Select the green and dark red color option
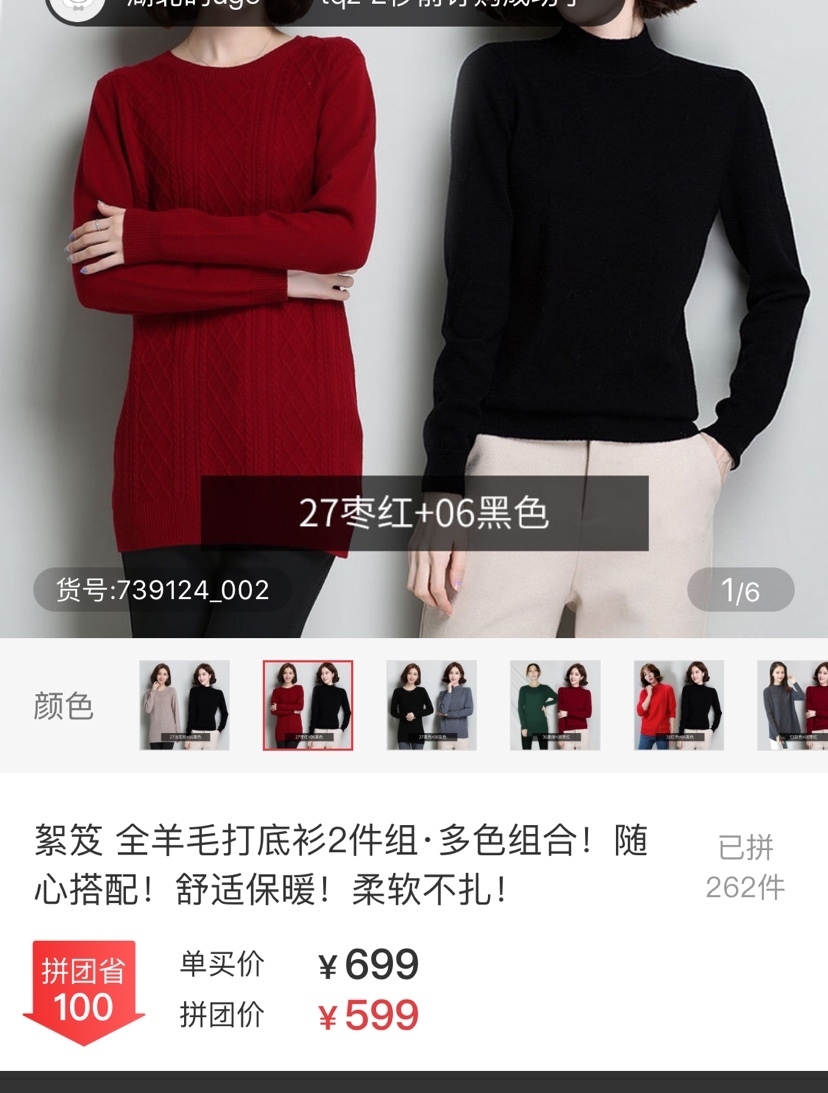Image resolution: width=828 pixels, height=1093 pixels. point(555,705)
